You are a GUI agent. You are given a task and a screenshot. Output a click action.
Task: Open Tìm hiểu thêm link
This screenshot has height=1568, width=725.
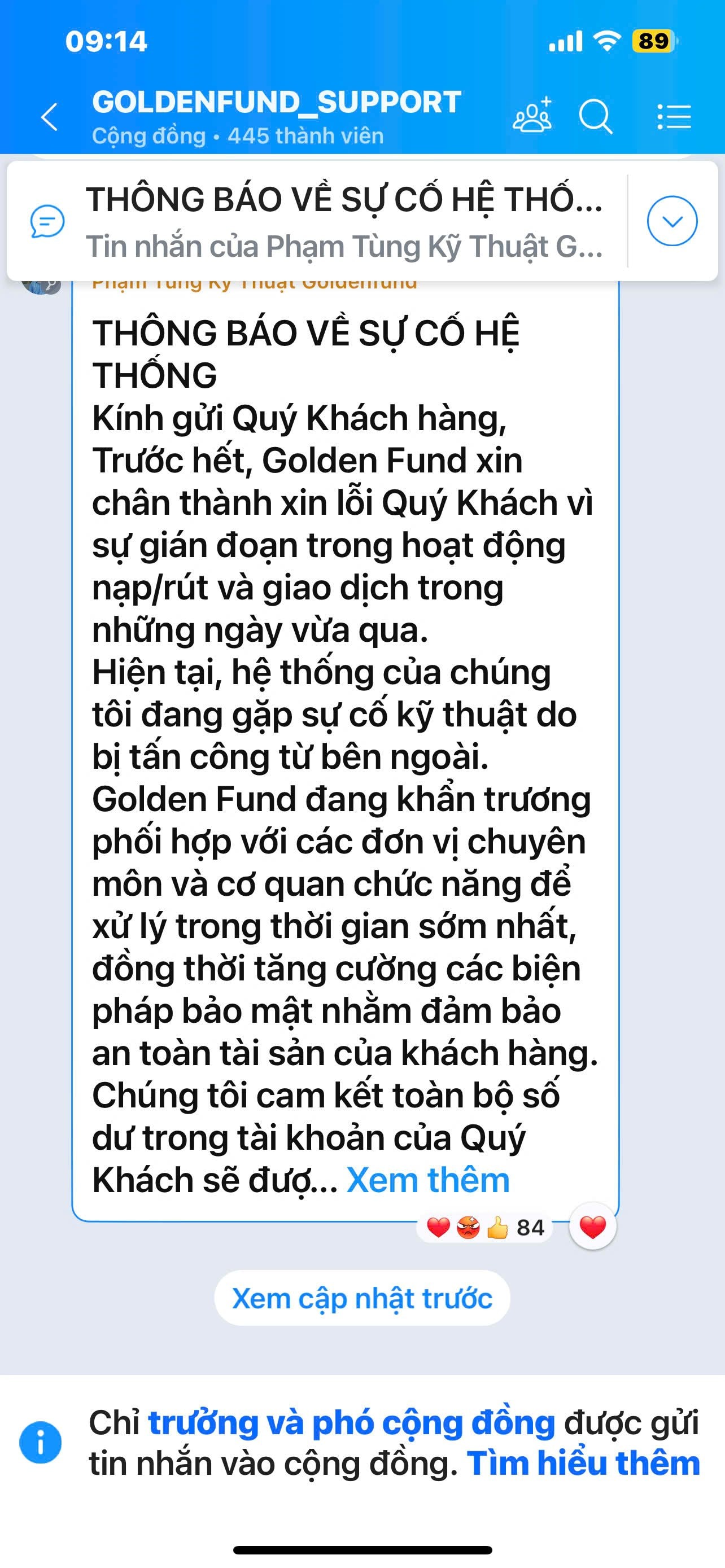[583, 1464]
